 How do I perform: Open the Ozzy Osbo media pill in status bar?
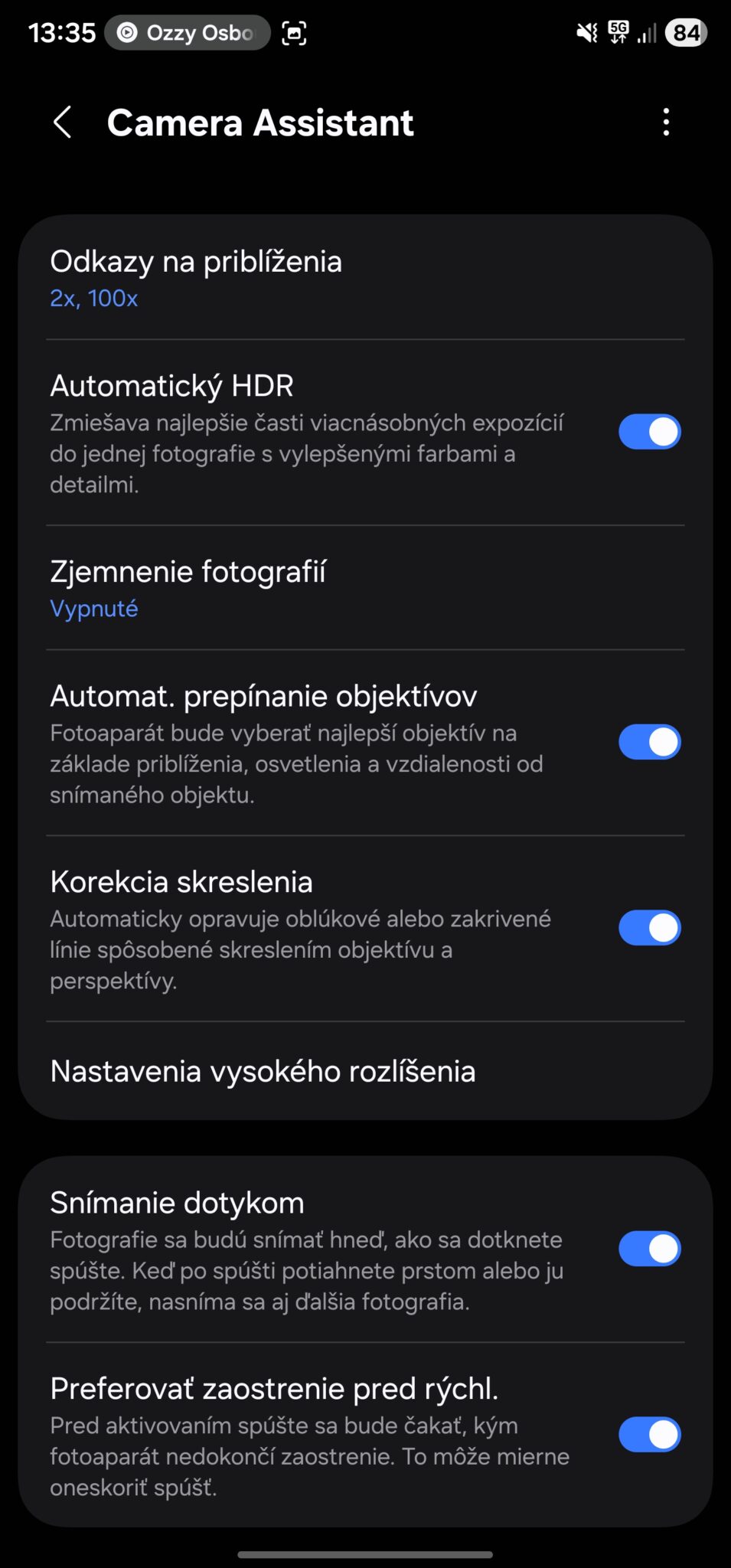pos(188,33)
